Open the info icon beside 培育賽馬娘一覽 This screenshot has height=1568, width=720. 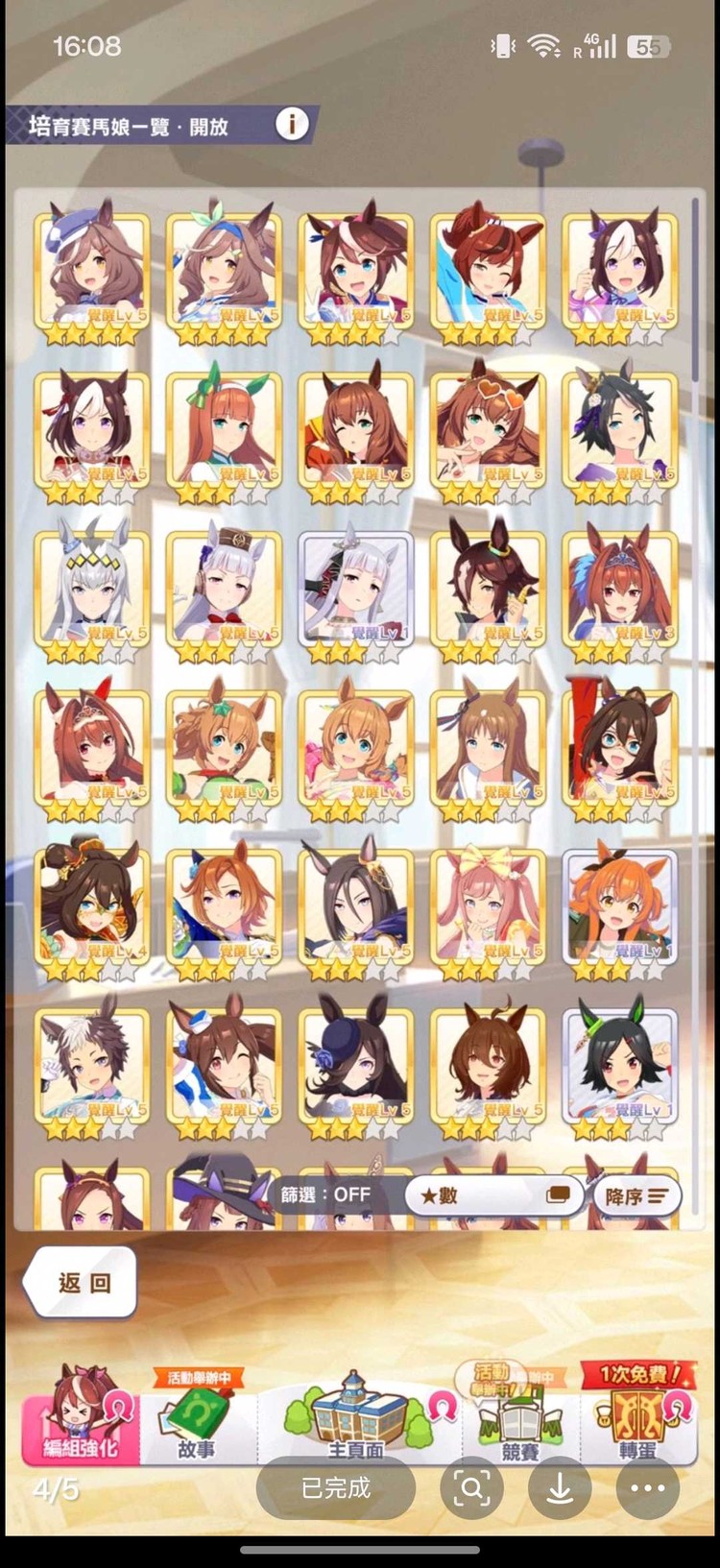click(x=292, y=124)
